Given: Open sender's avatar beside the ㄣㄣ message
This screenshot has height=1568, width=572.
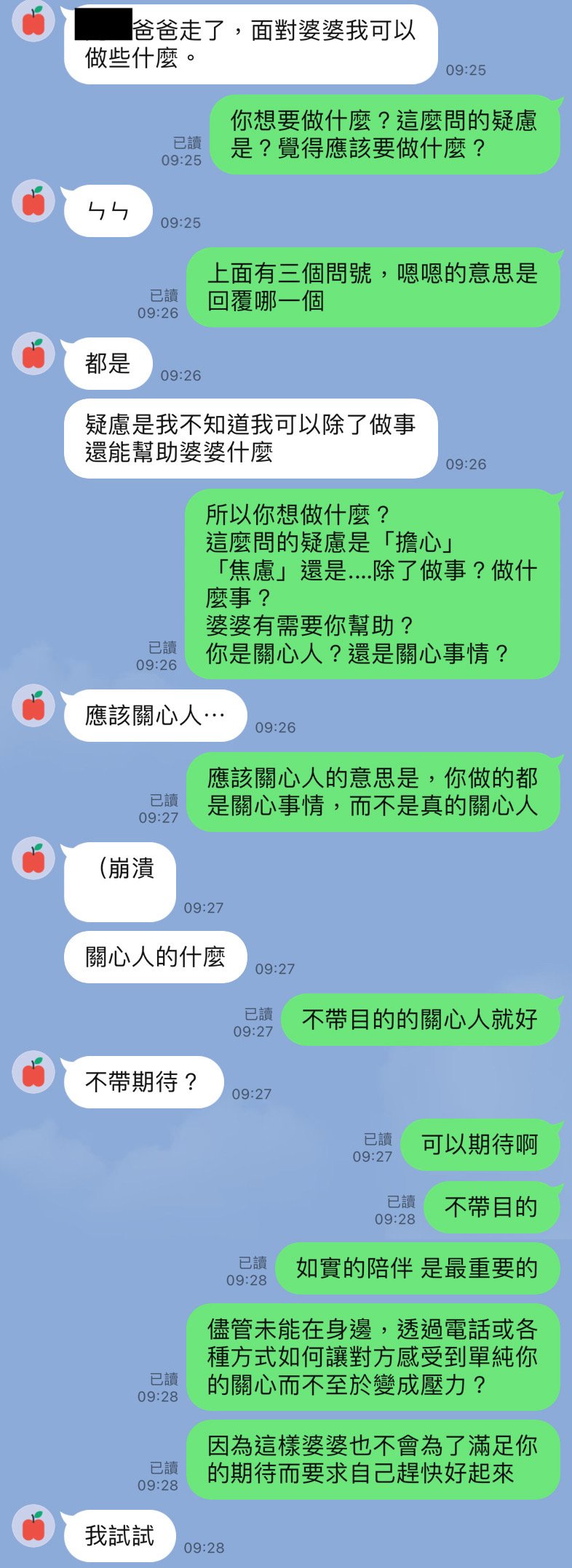Looking at the screenshot, I should (33, 201).
